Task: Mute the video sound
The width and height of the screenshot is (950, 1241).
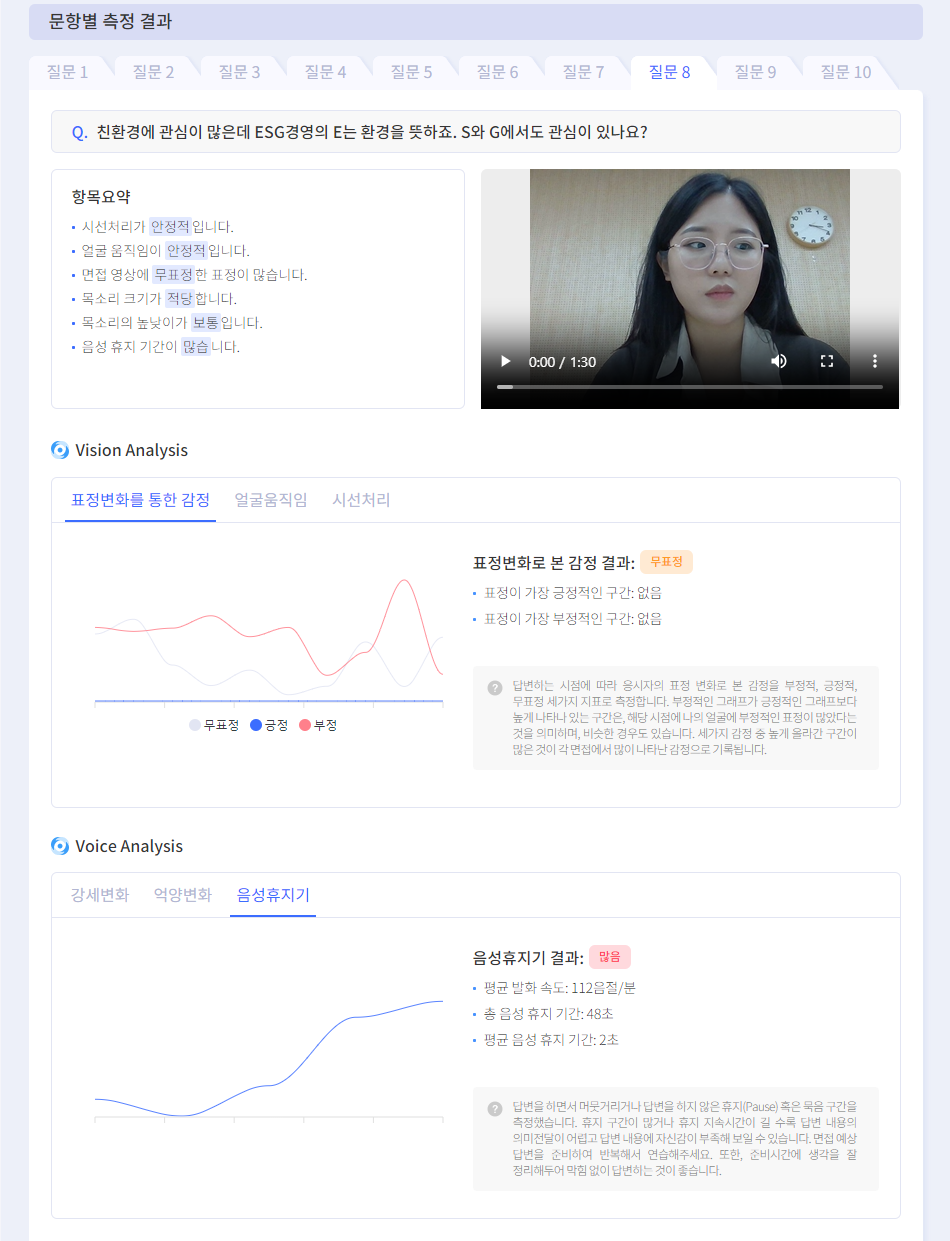Action: tap(779, 361)
